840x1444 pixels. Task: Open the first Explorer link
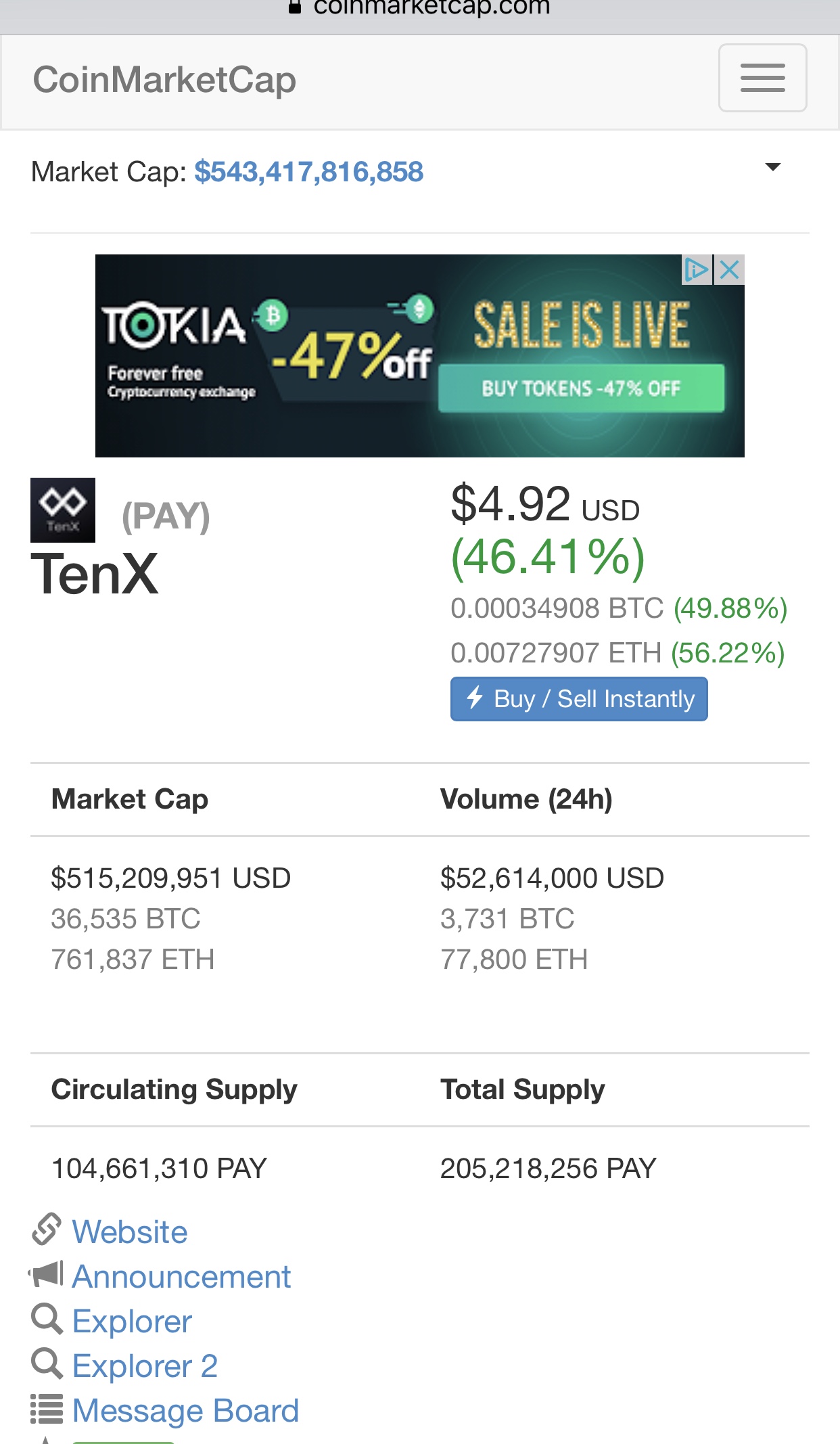pos(132,1322)
